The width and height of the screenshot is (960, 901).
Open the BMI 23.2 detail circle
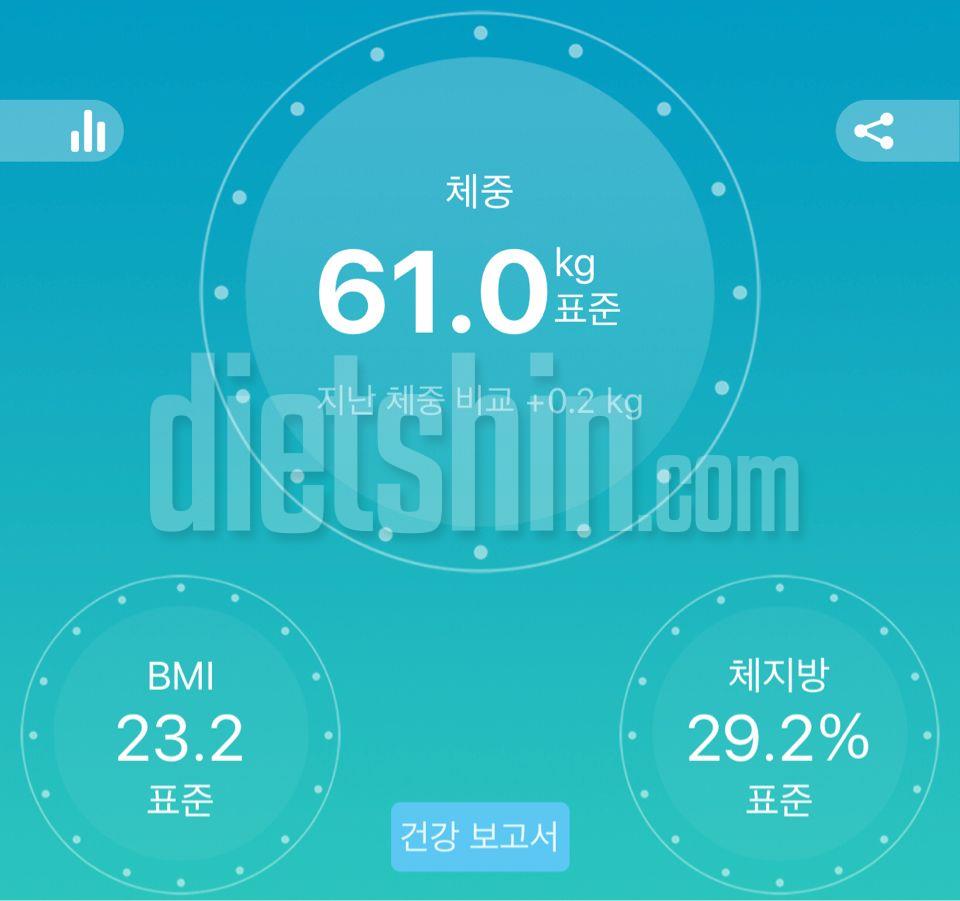pyautogui.click(x=180, y=737)
